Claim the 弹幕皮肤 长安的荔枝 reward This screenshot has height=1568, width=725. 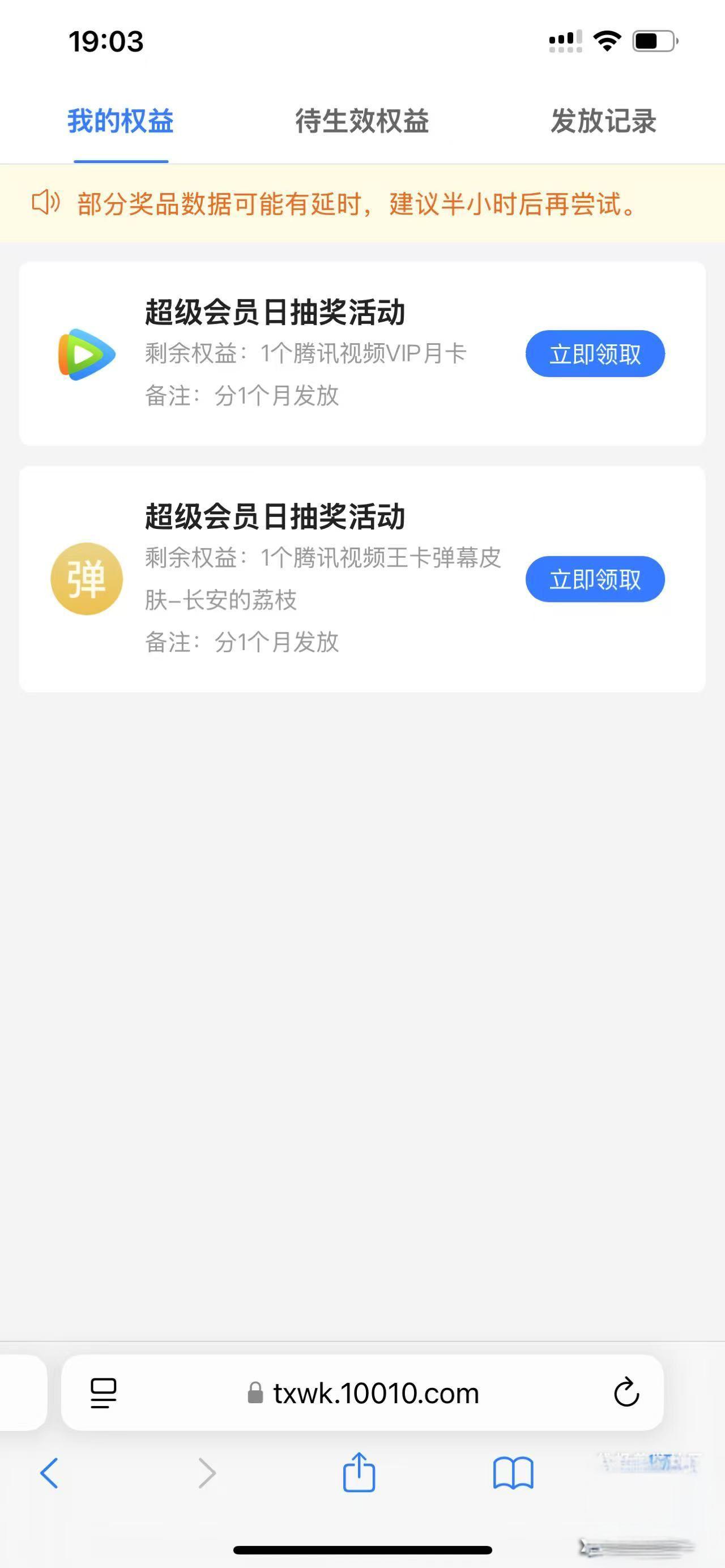[x=595, y=579]
